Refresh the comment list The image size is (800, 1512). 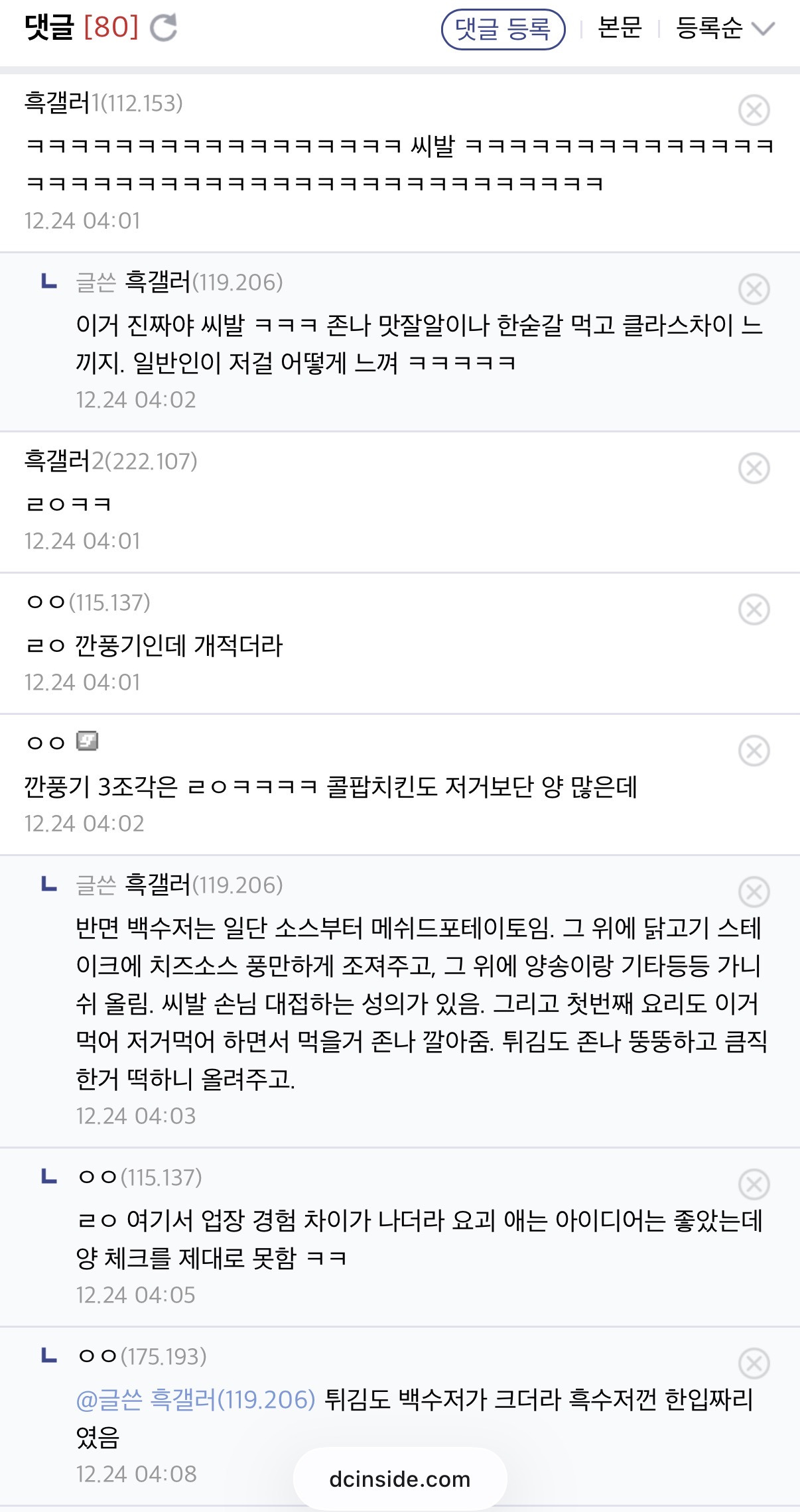pyautogui.click(x=164, y=27)
